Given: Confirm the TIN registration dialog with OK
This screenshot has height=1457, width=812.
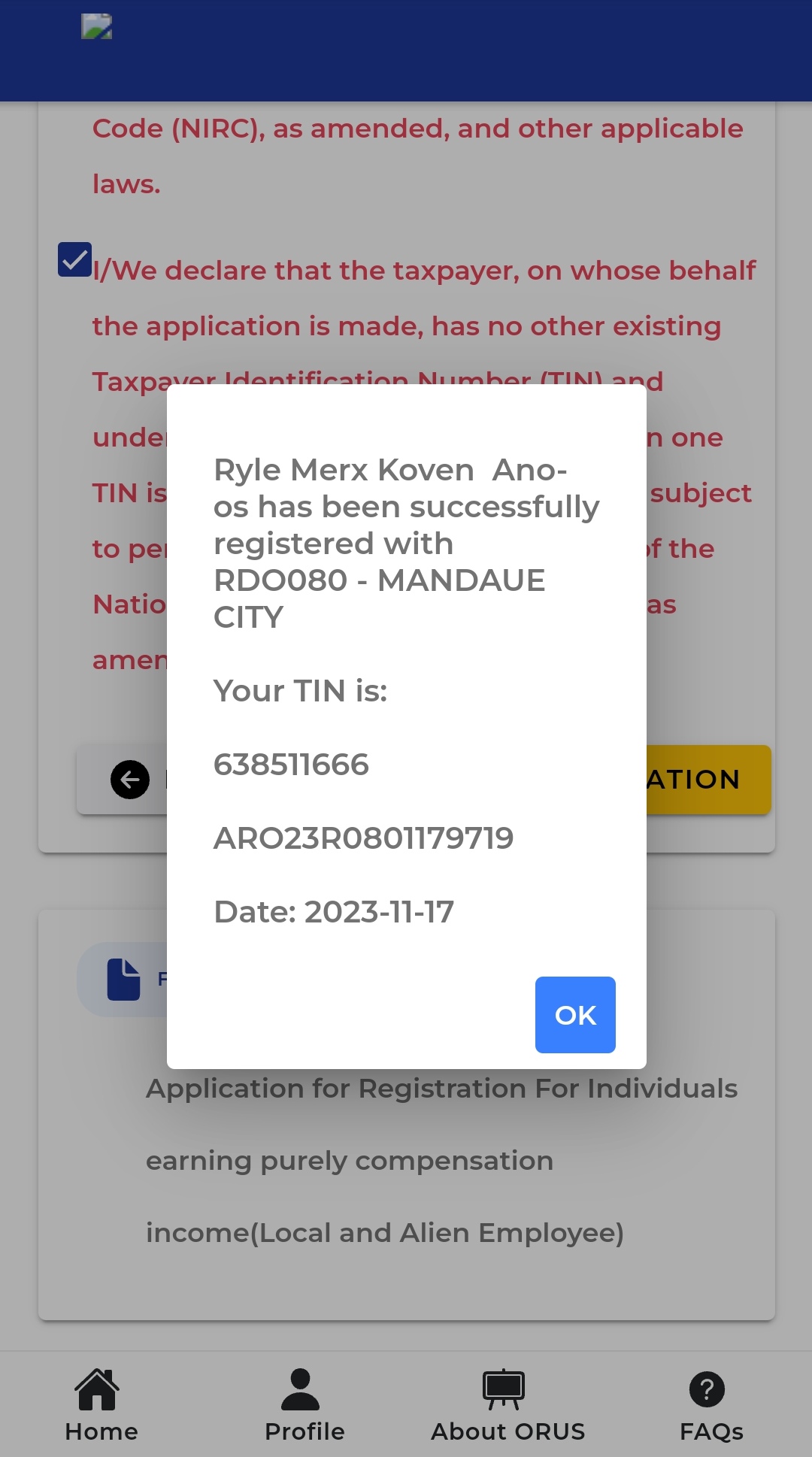Looking at the screenshot, I should click(x=575, y=1015).
